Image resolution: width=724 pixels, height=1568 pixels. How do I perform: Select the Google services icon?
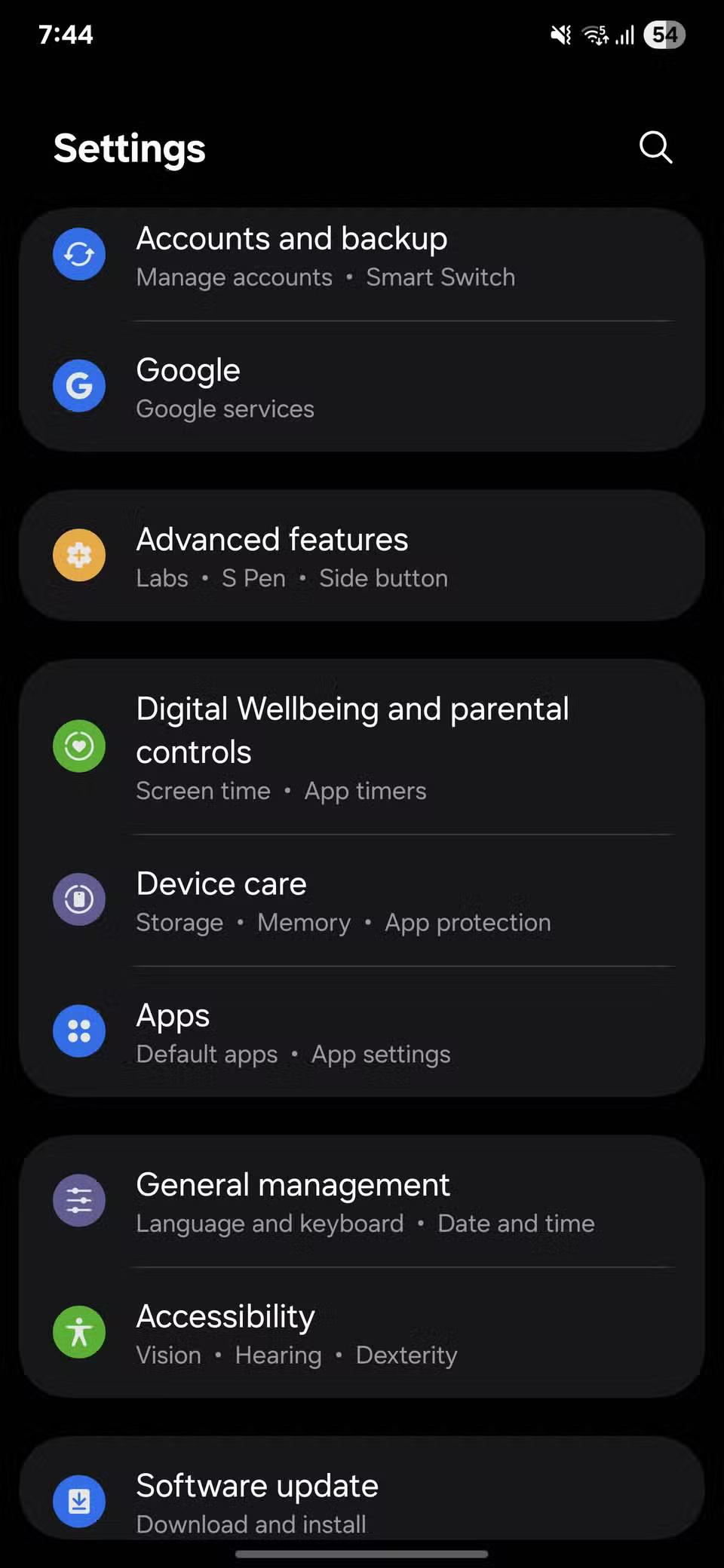click(78, 386)
